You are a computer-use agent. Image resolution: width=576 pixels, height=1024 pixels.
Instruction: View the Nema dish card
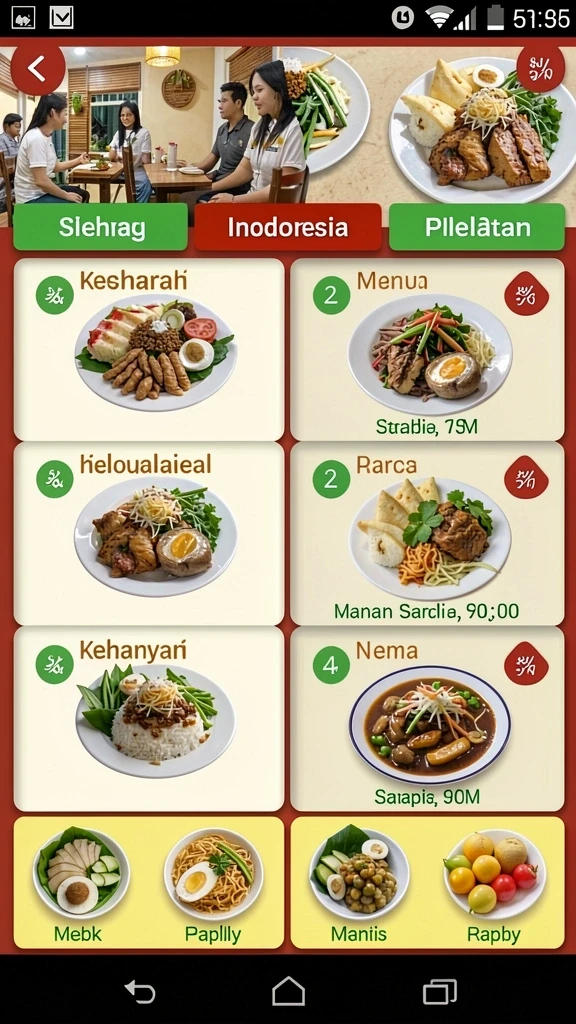point(427,718)
